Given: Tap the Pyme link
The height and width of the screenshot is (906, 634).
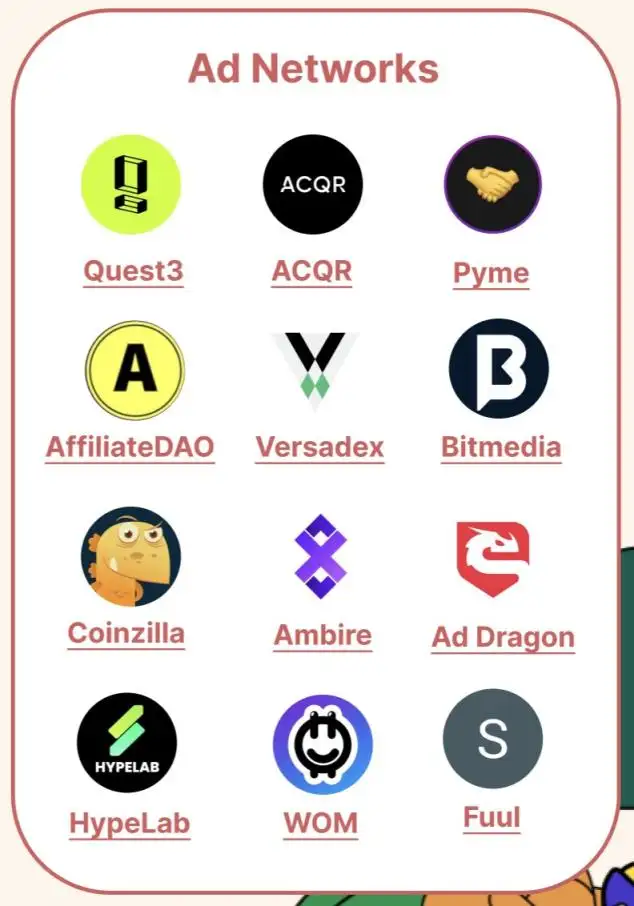Looking at the screenshot, I should (491, 273).
